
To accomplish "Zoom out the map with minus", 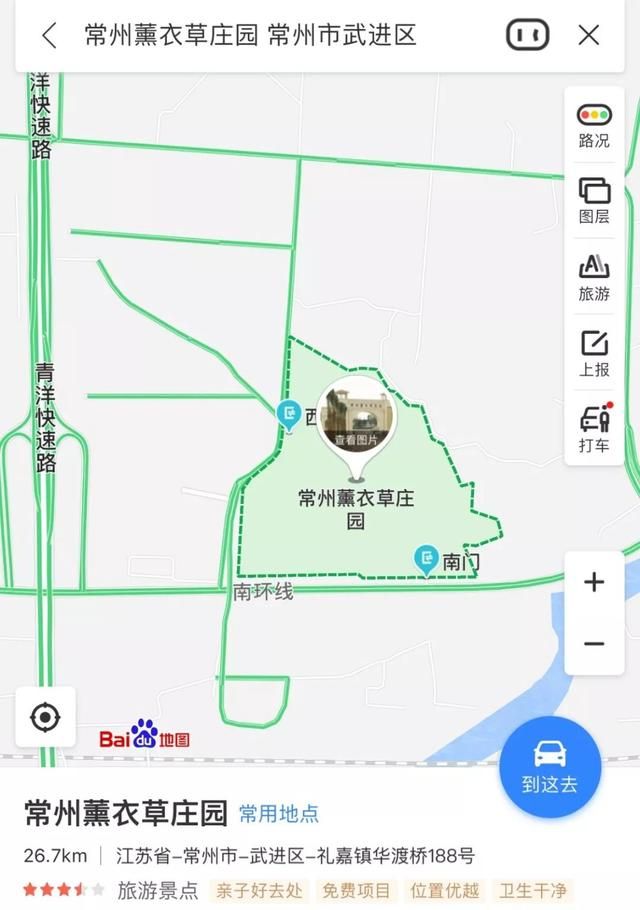I will [x=594, y=643].
